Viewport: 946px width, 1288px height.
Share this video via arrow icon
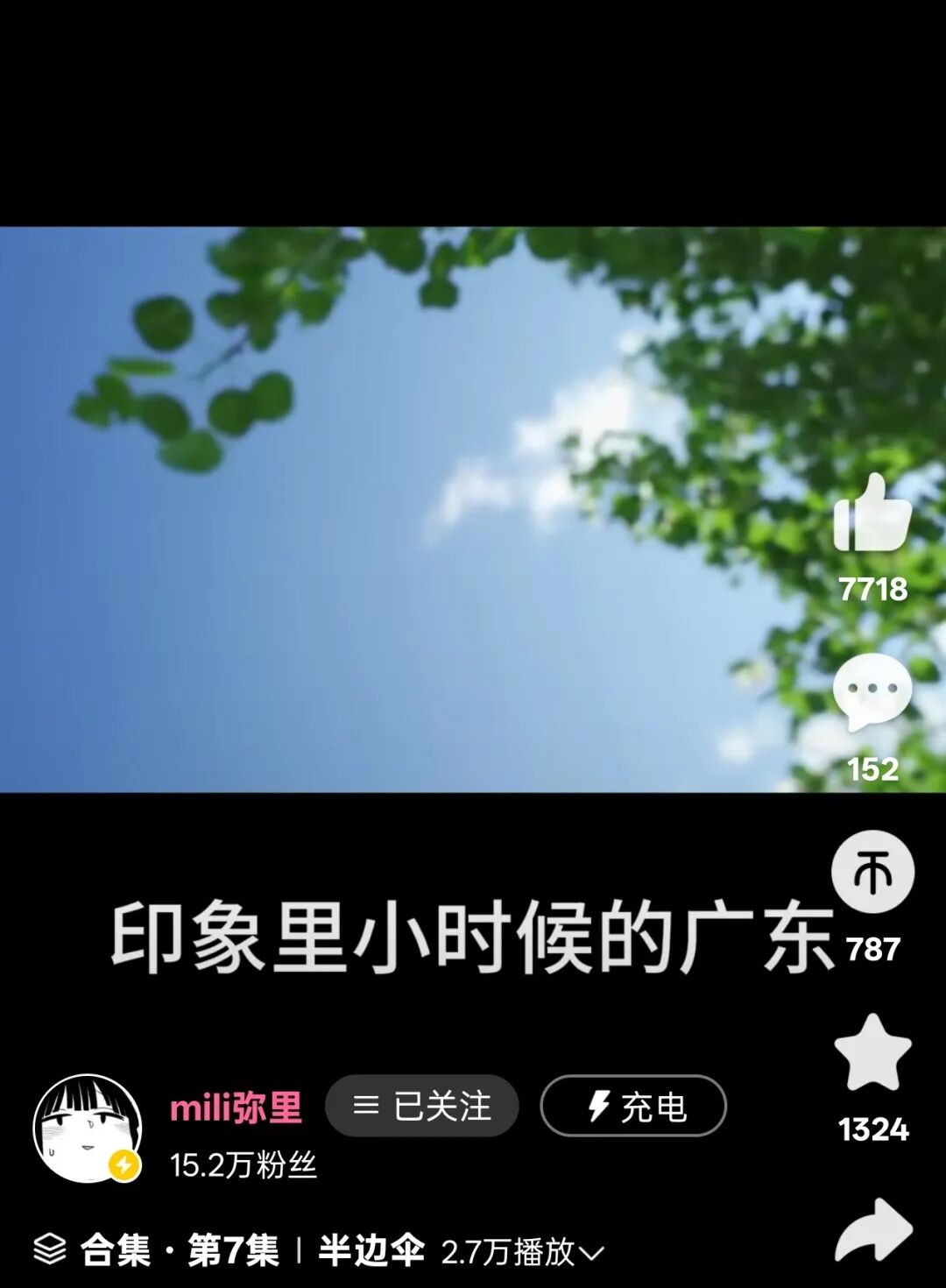[x=872, y=1230]
